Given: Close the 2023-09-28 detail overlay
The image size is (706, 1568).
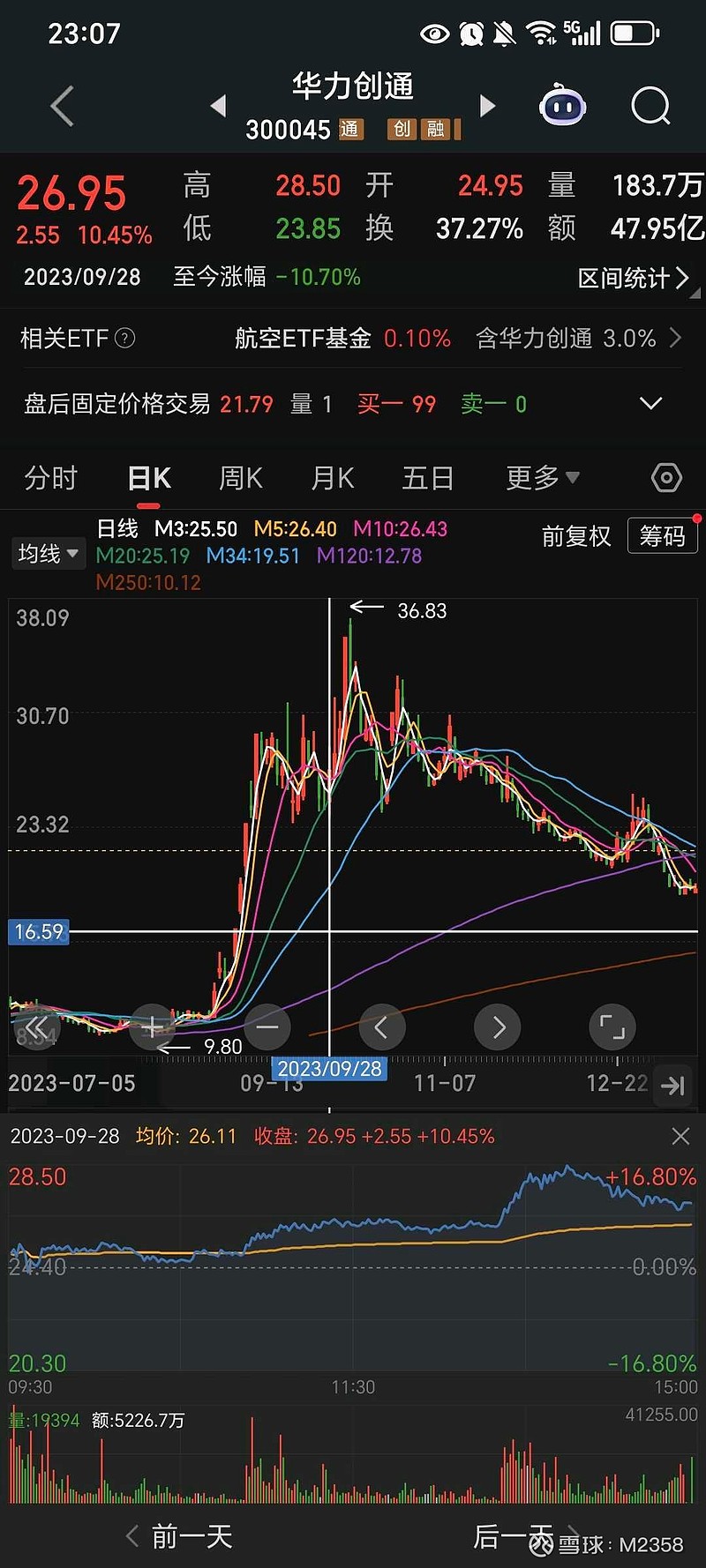Looking at the screenshot, I should tap(680, 1136).
